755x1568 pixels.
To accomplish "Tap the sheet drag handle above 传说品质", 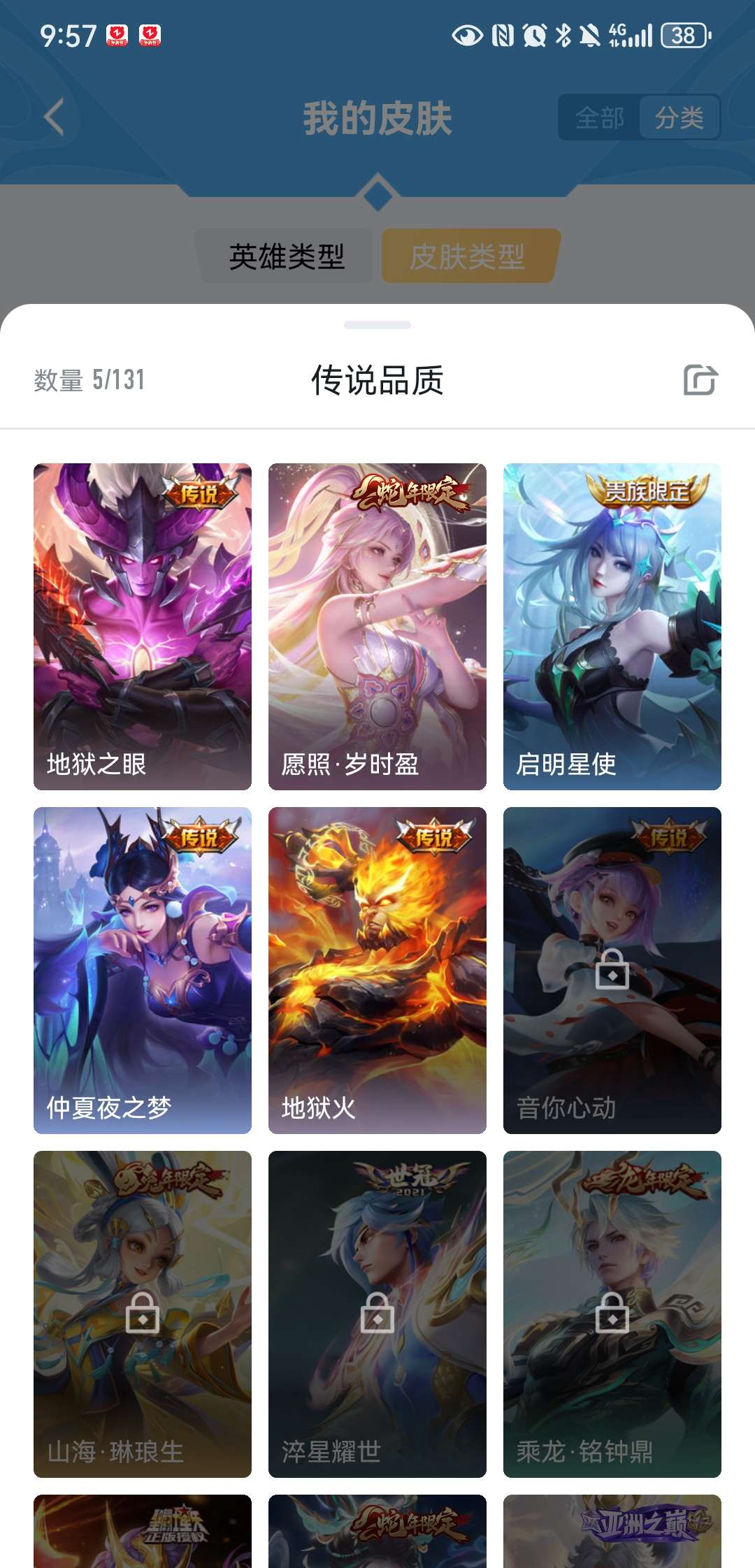I will 377,325.
